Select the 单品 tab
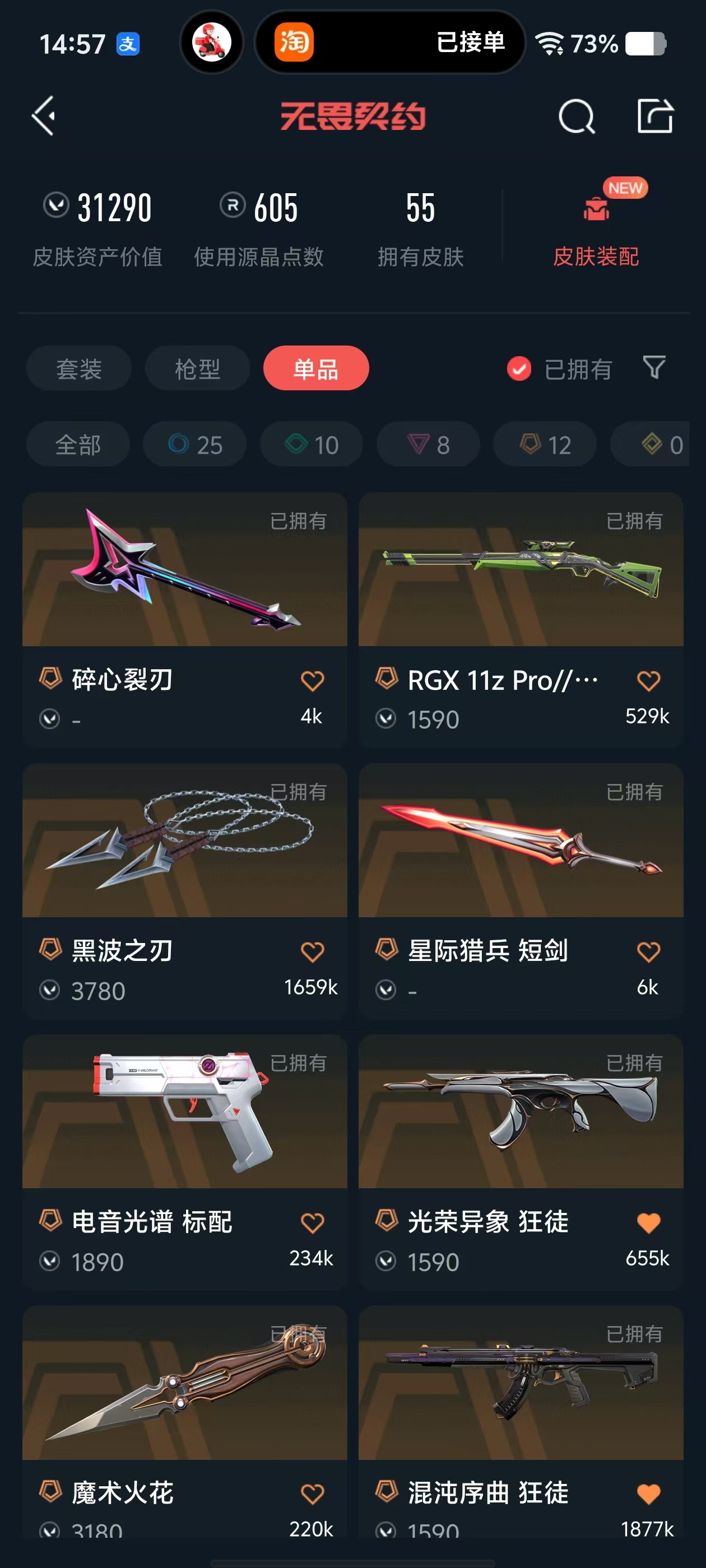 315,368
